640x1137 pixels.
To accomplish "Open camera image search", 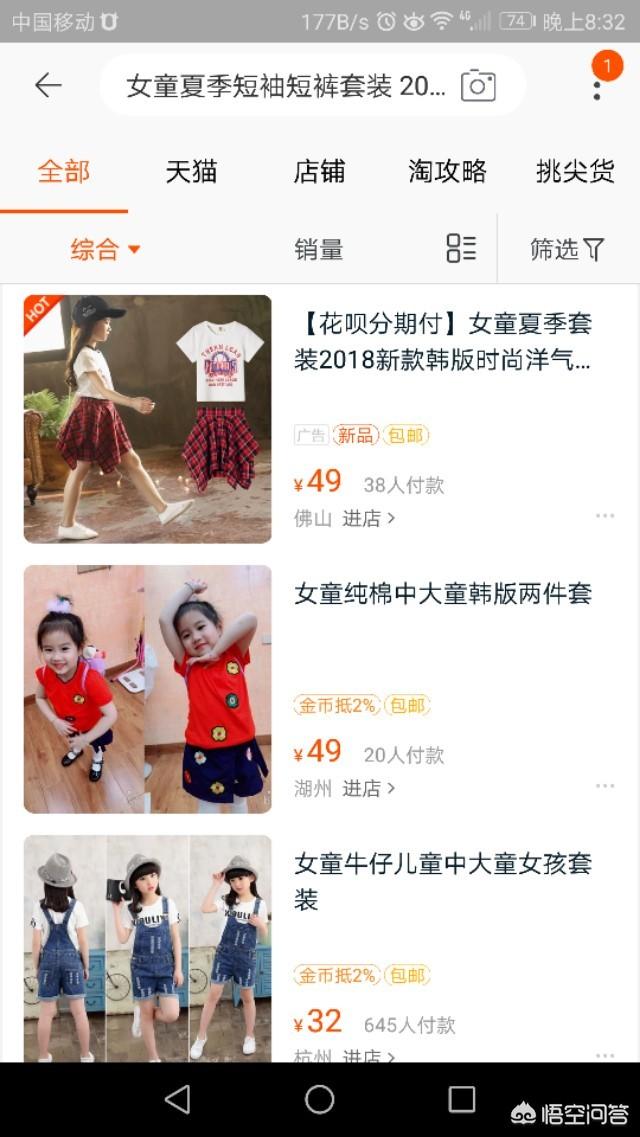I will click(x=478, y=86).
